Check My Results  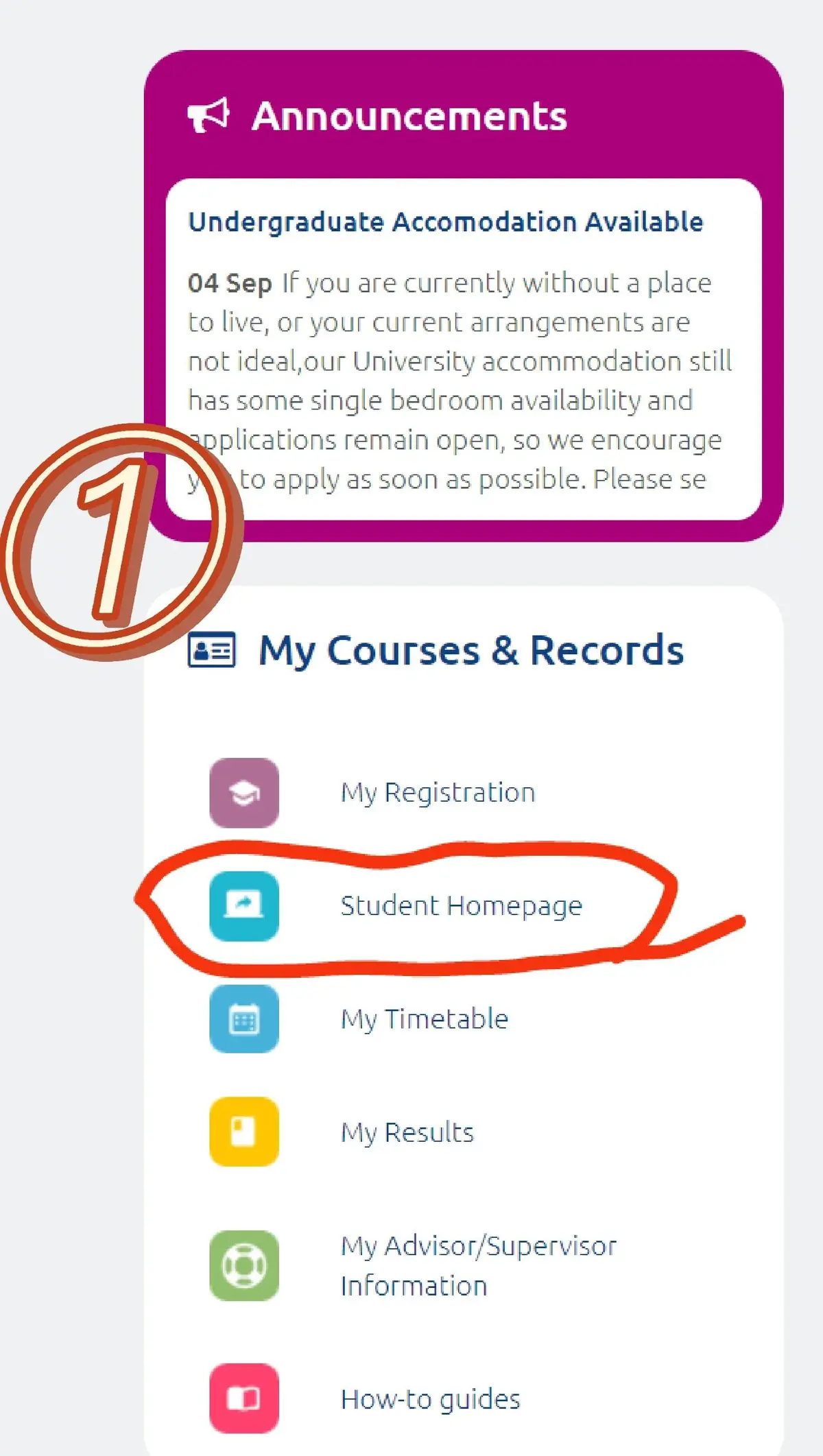tap(407, 1132)
